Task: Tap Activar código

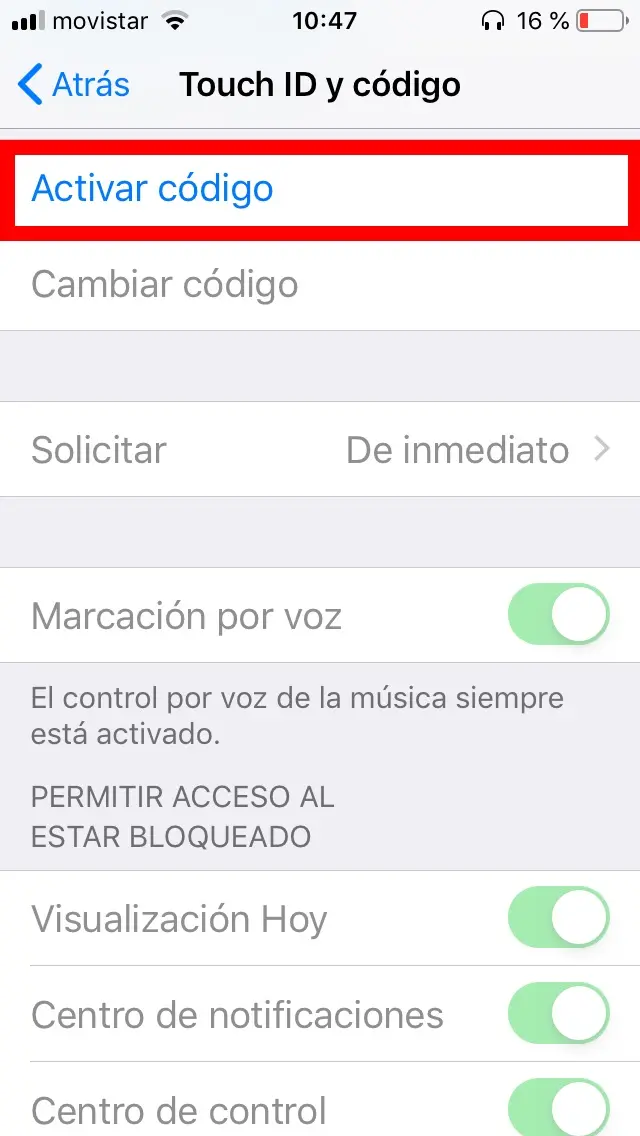Action: click(x=152, y=189)
